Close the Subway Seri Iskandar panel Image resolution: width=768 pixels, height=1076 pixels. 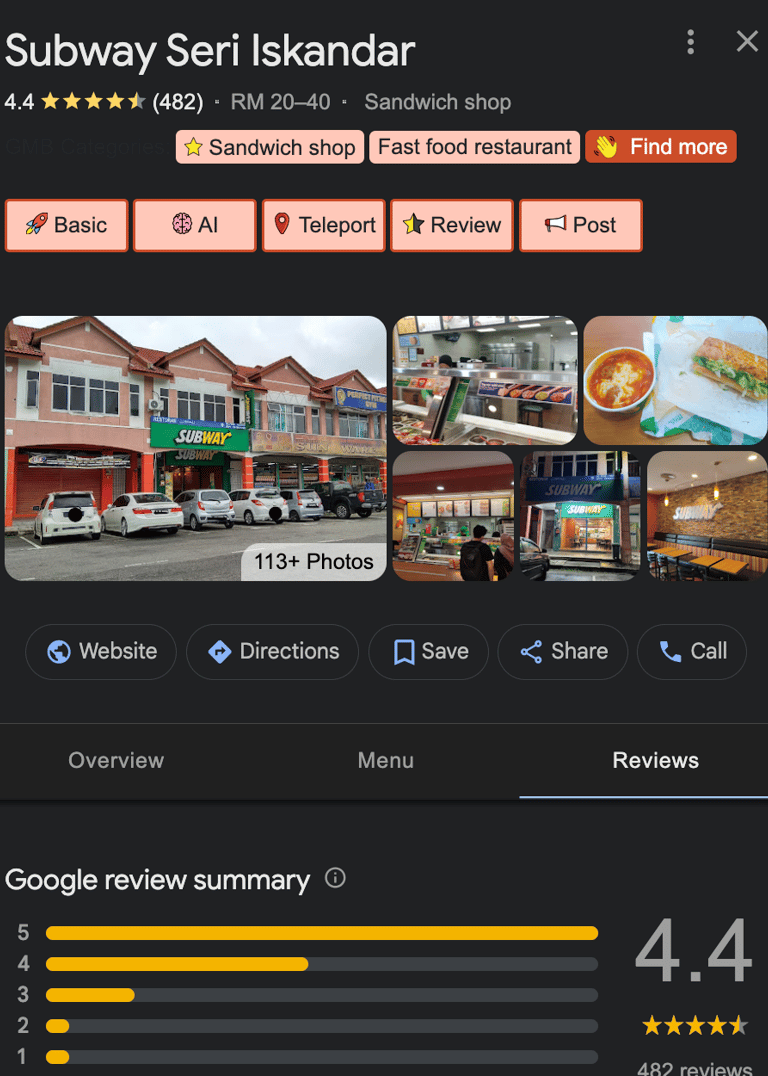coord(747,42)
